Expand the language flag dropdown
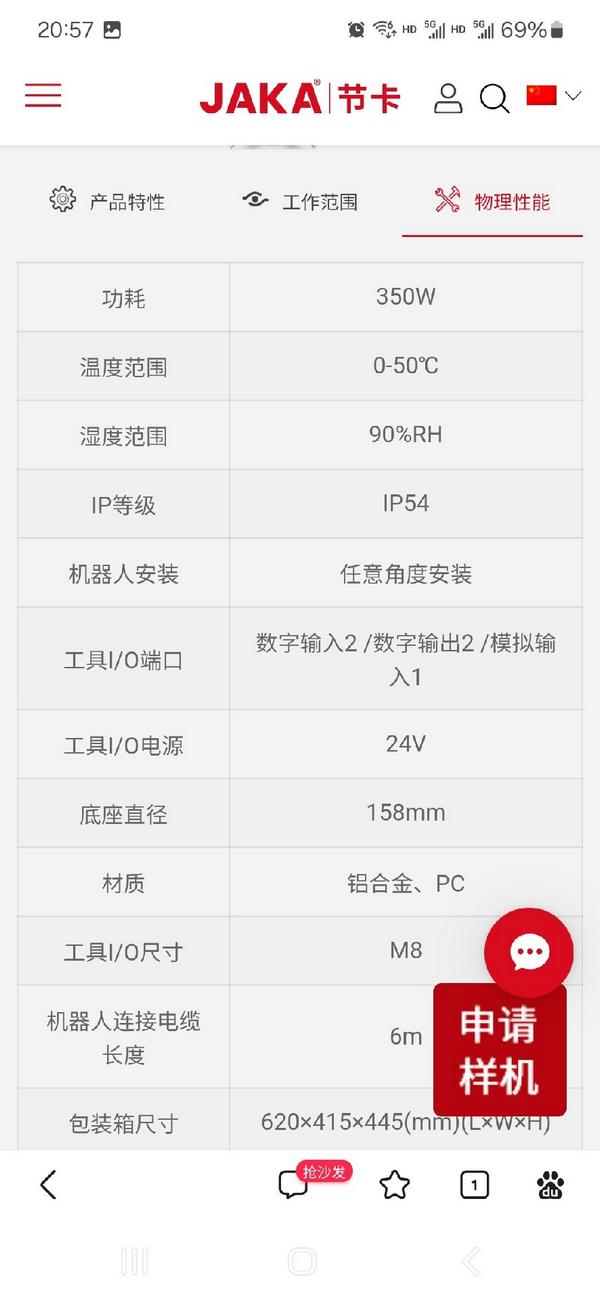The height and width of the screenshot is (1300, 600). point(554,96)
